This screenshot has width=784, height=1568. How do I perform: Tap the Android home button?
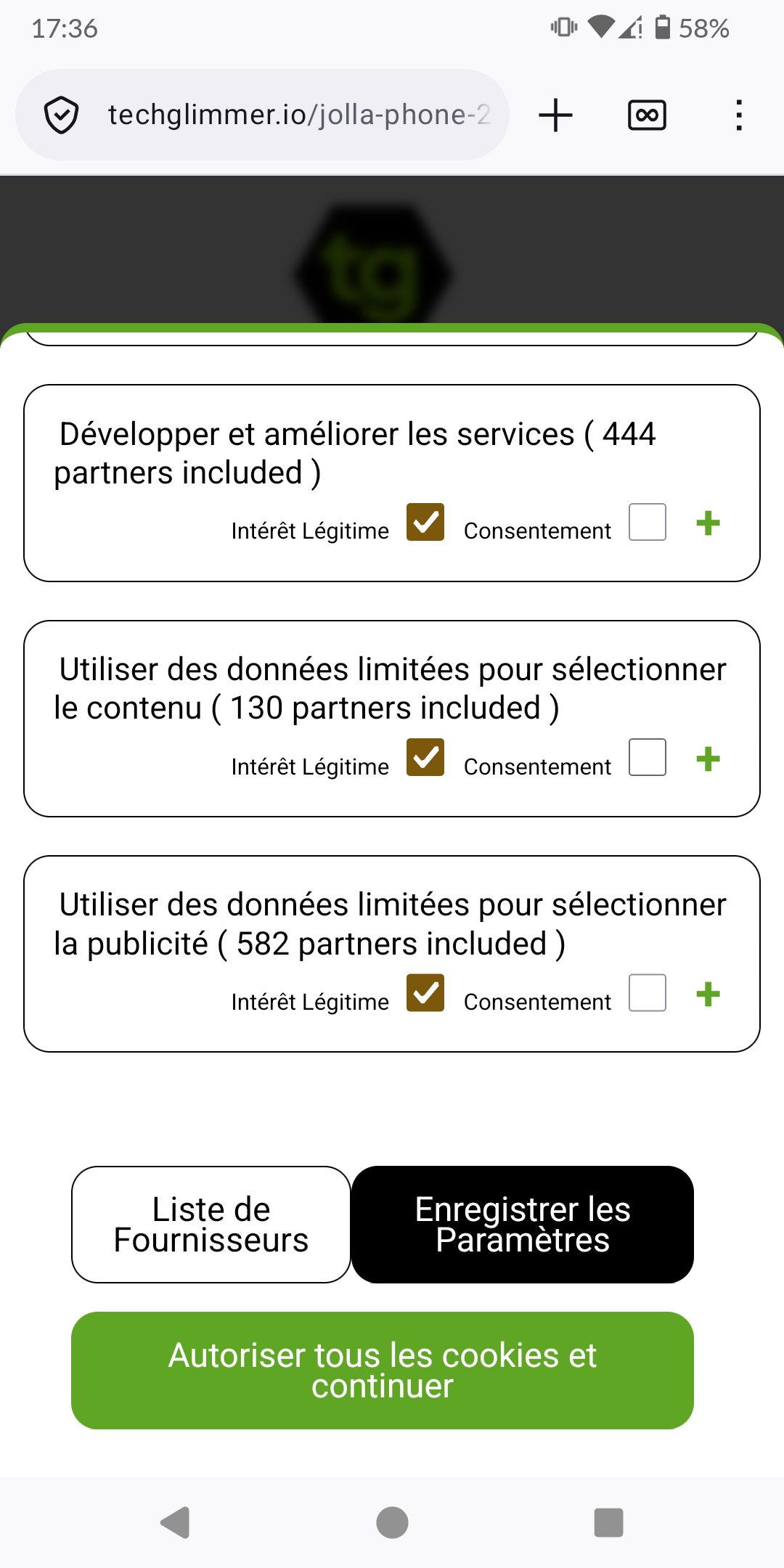(x=391, y=1522)
